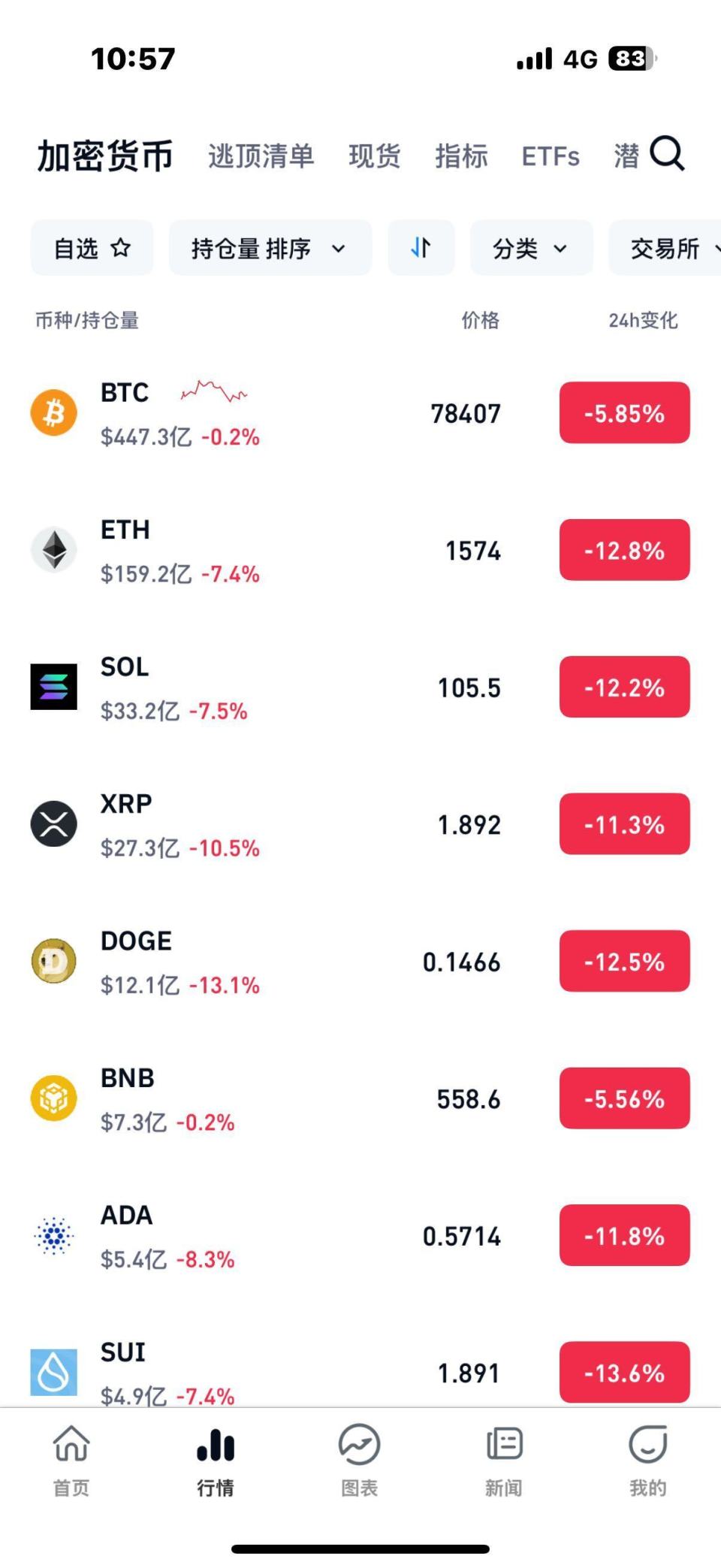Switch to the 逃顶清单 tab
The image size is (721, 1568).
click(x=261, y=156)
